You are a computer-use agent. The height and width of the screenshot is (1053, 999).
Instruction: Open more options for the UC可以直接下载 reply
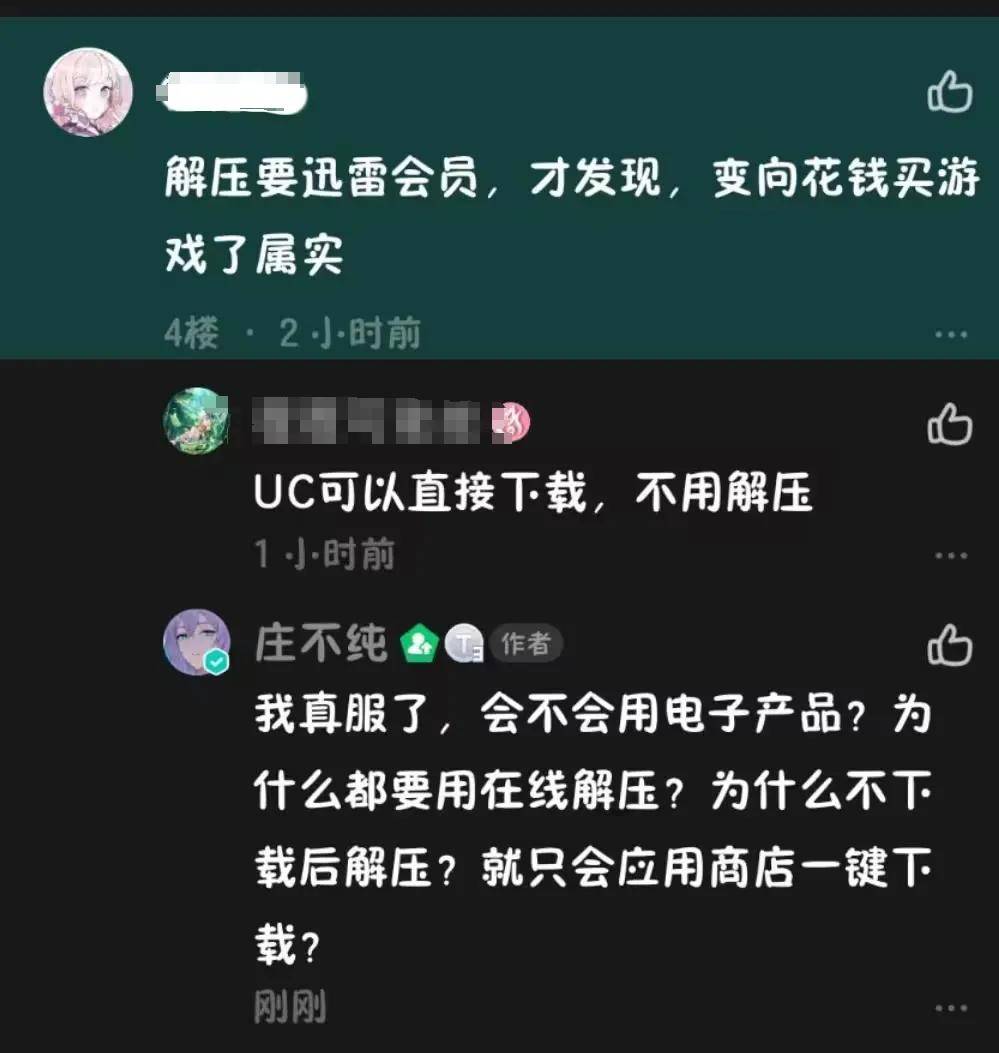pyautogui.click(x=950, y=556)
